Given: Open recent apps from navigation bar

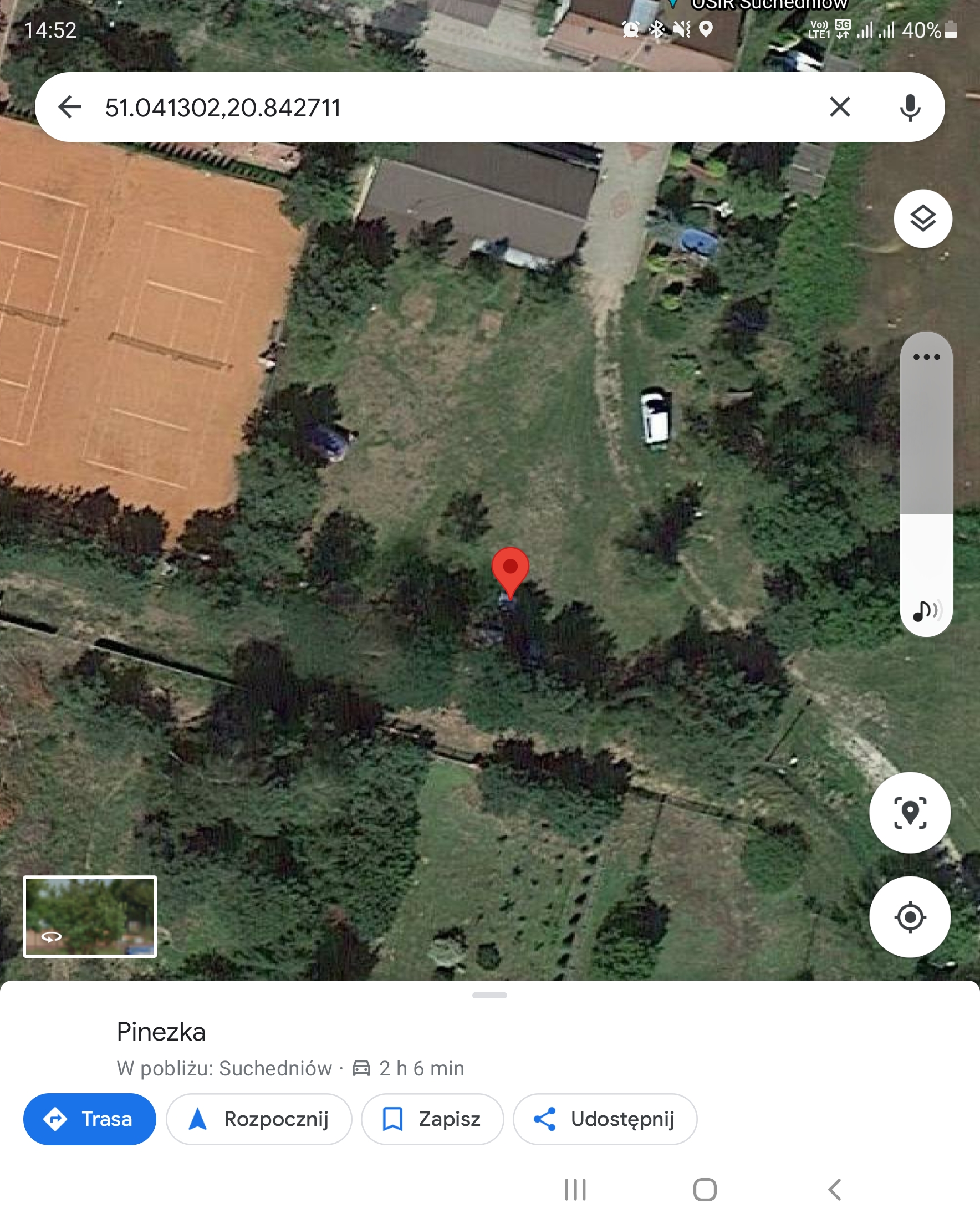Looking at the screenshot, I should click(575, 1190).
